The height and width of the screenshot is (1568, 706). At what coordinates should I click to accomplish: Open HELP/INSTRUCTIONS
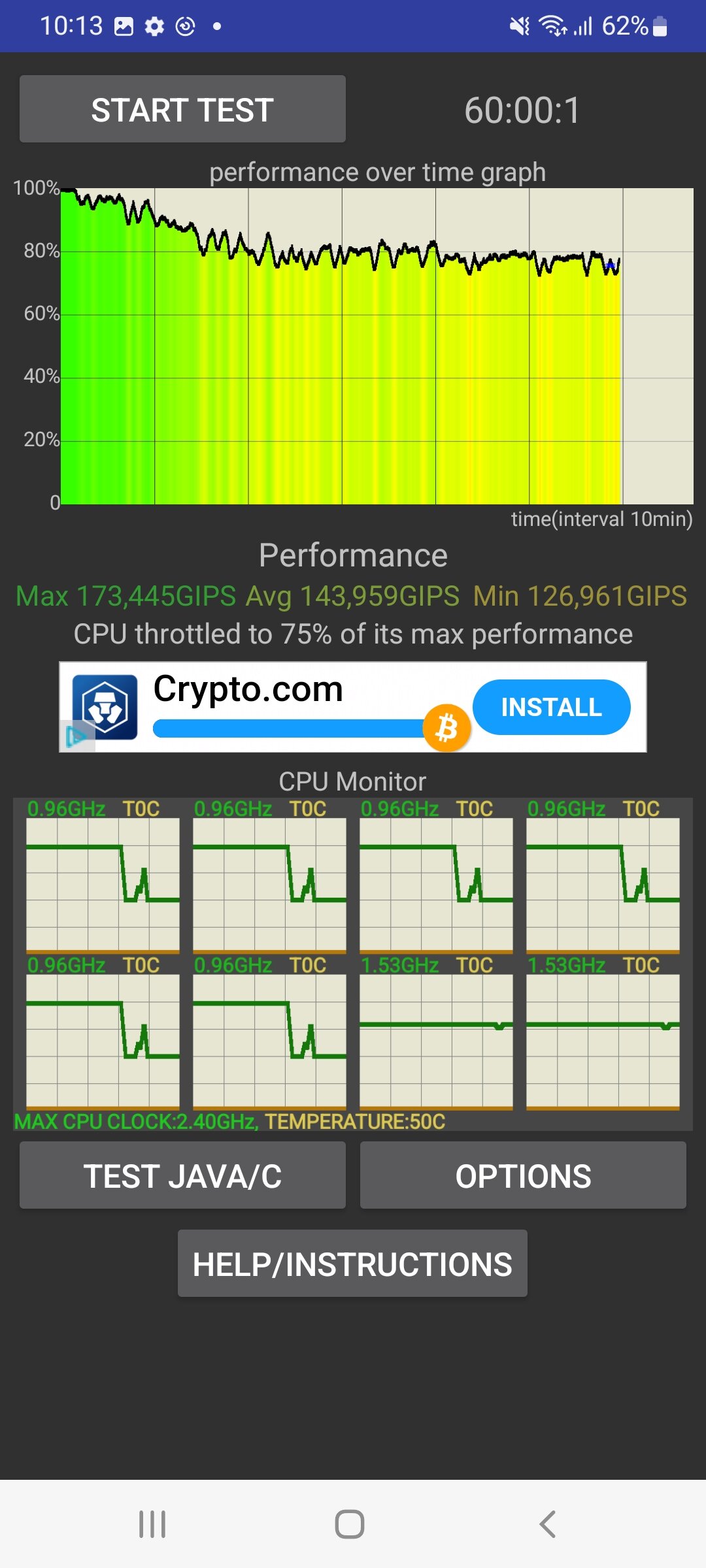click(x=352, y=1264)
